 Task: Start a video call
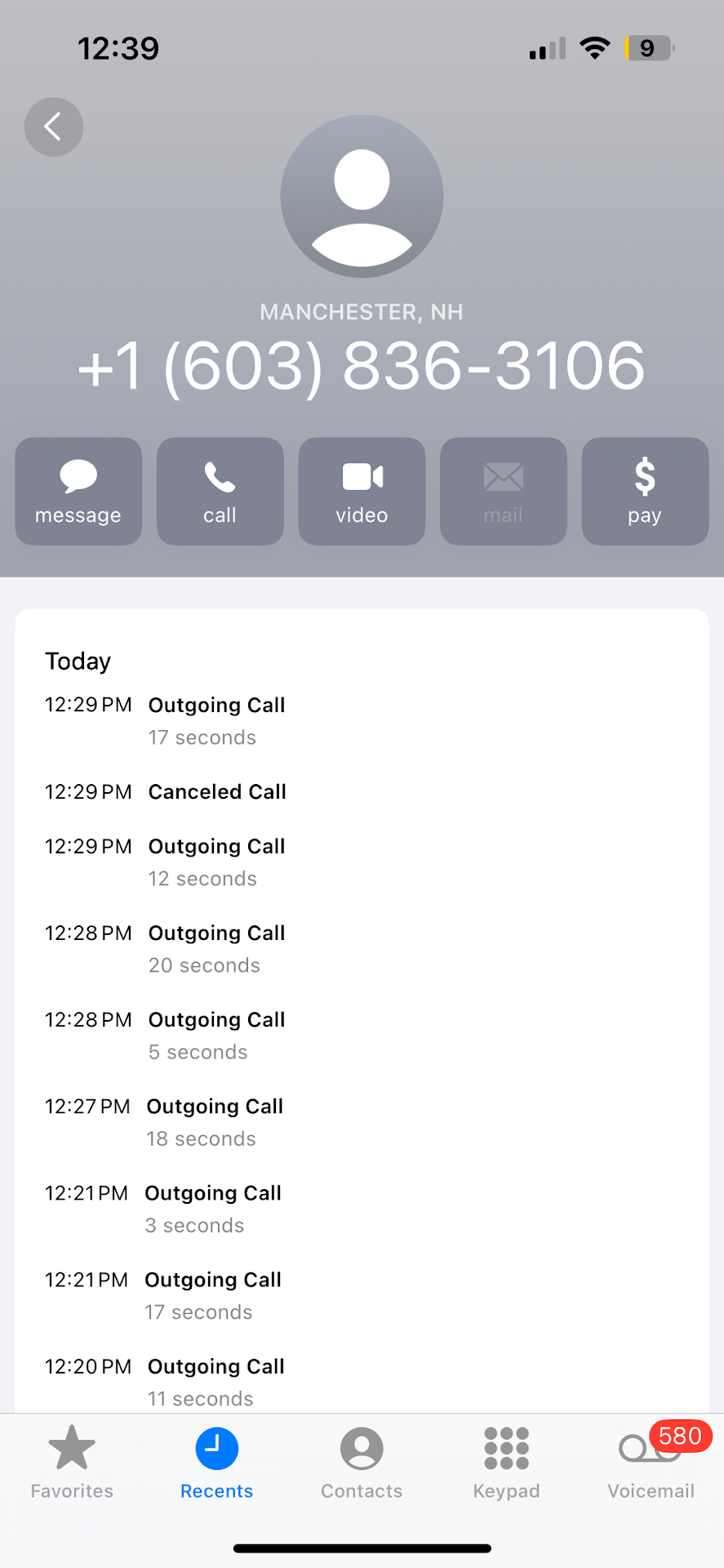pos(362,491)
